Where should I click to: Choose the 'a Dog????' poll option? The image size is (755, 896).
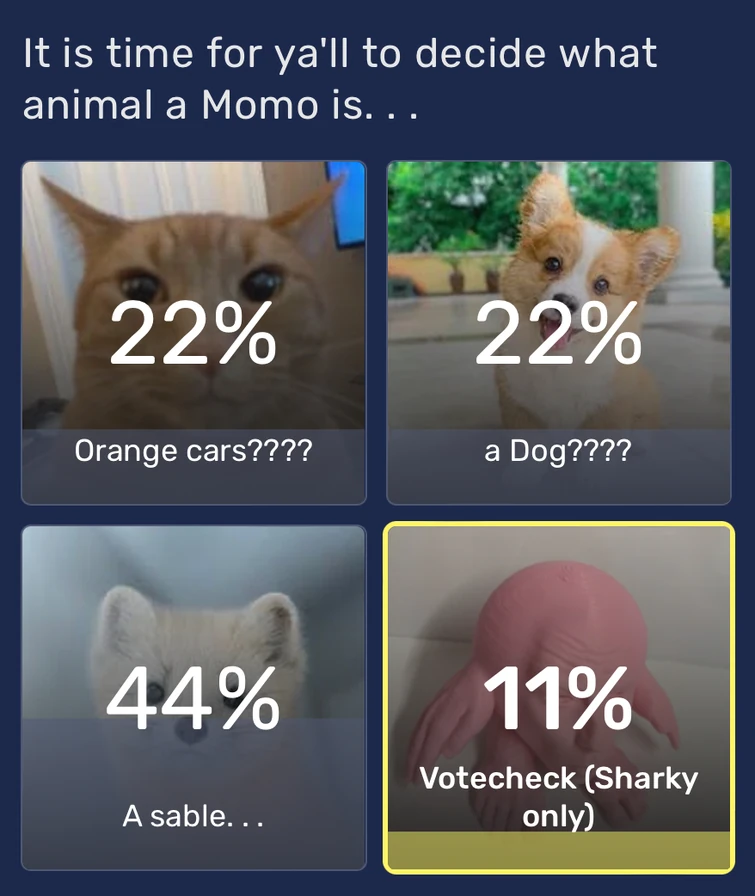(x=558, y=333)
